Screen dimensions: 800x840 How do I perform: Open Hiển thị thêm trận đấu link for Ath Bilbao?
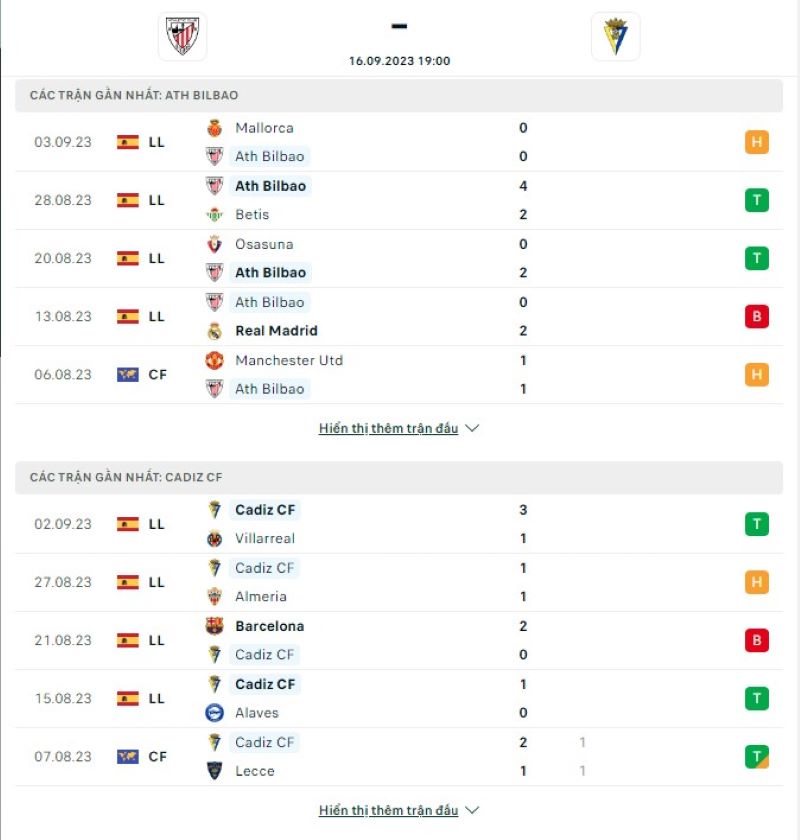pos(390,427)
